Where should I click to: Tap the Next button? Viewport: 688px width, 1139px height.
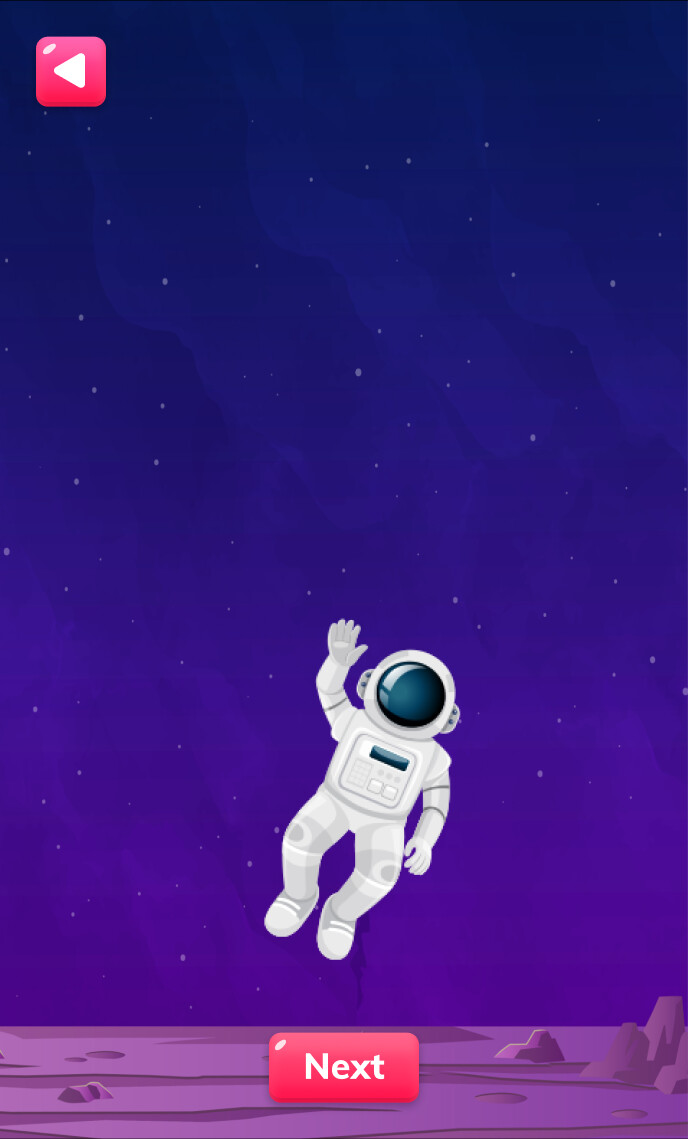click(344, 1067)
